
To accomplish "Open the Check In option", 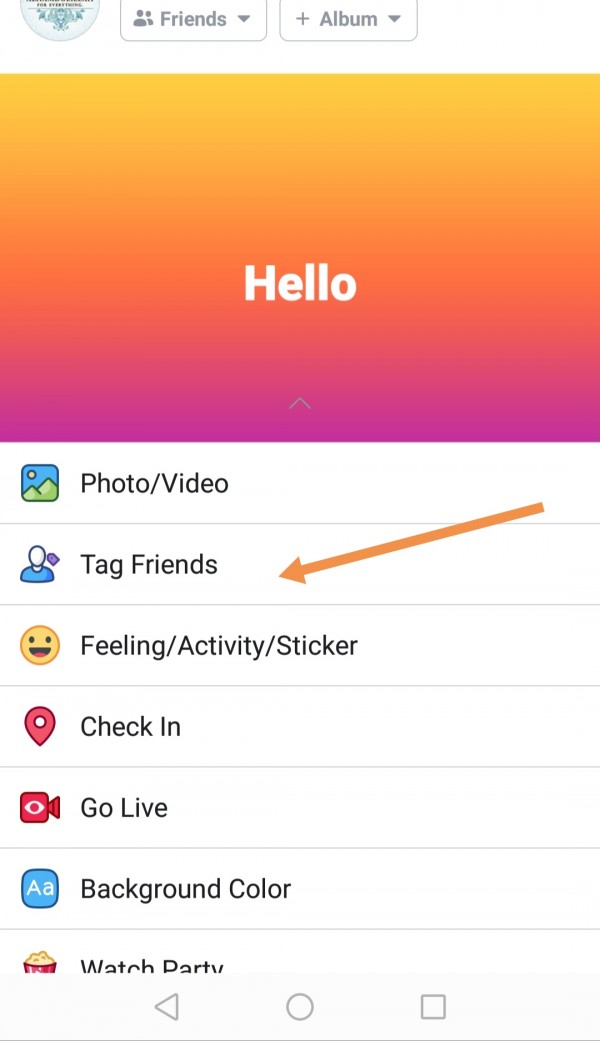I will pos(130,727).
